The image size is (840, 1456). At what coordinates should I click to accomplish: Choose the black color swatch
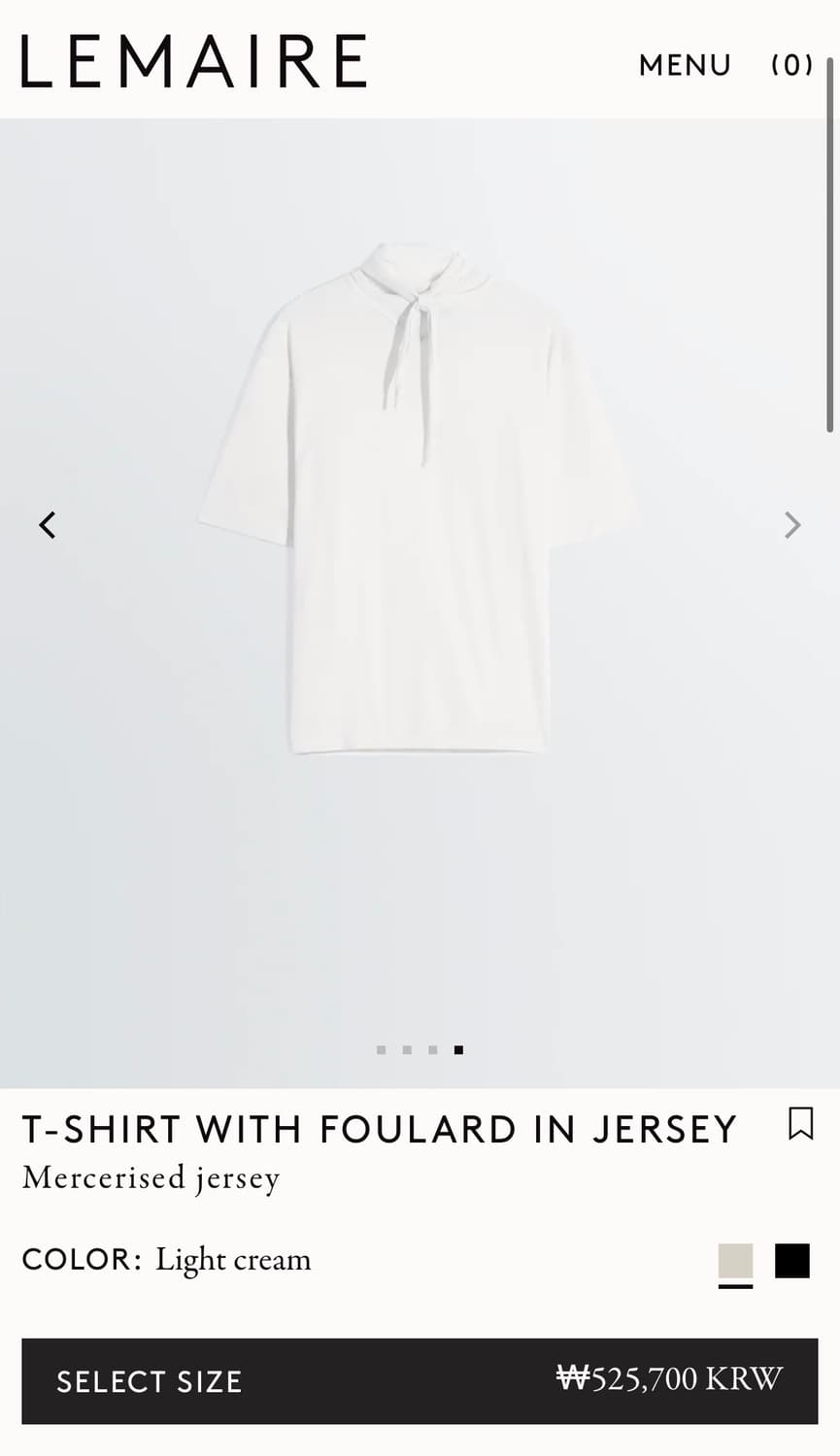[791, 1261]
